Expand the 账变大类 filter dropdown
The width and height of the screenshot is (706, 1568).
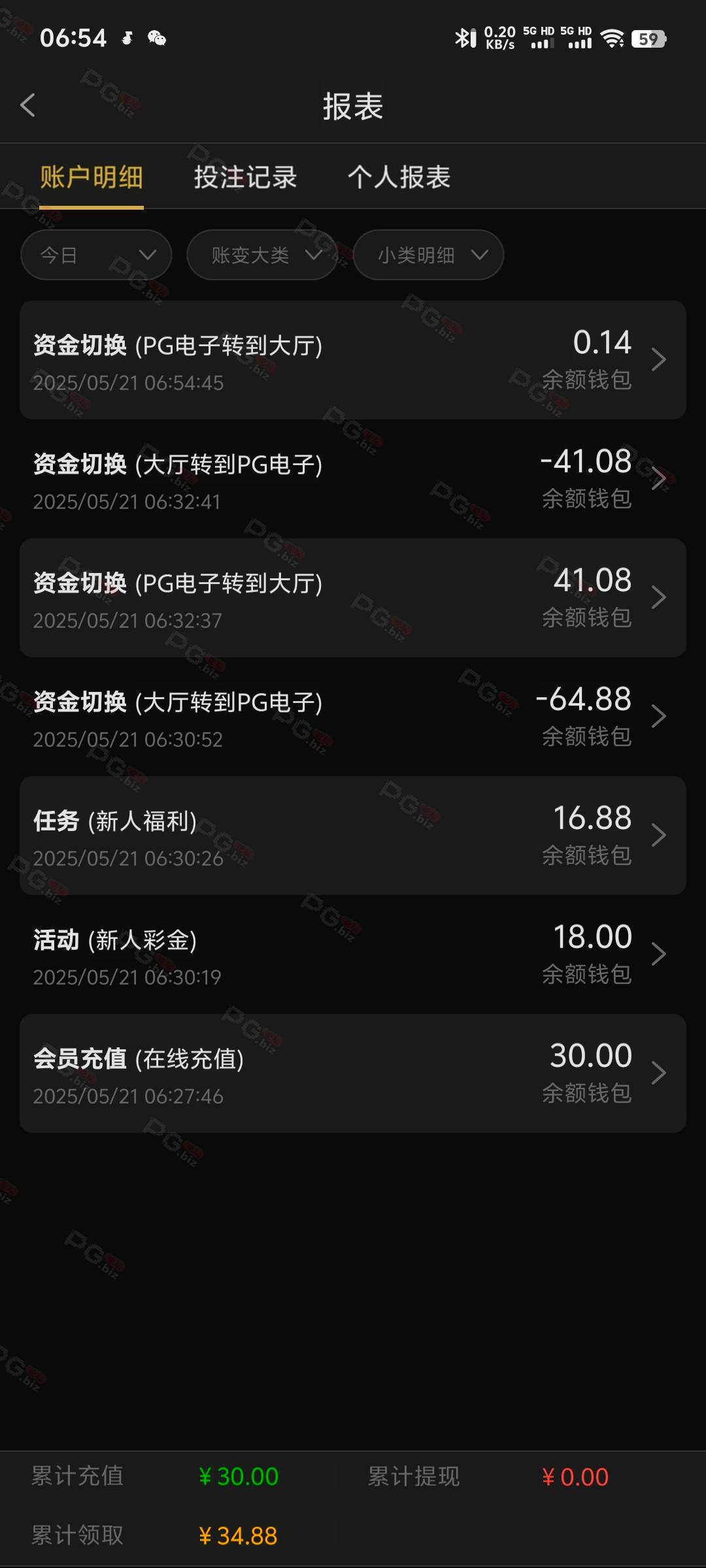(x=262, y=255)
